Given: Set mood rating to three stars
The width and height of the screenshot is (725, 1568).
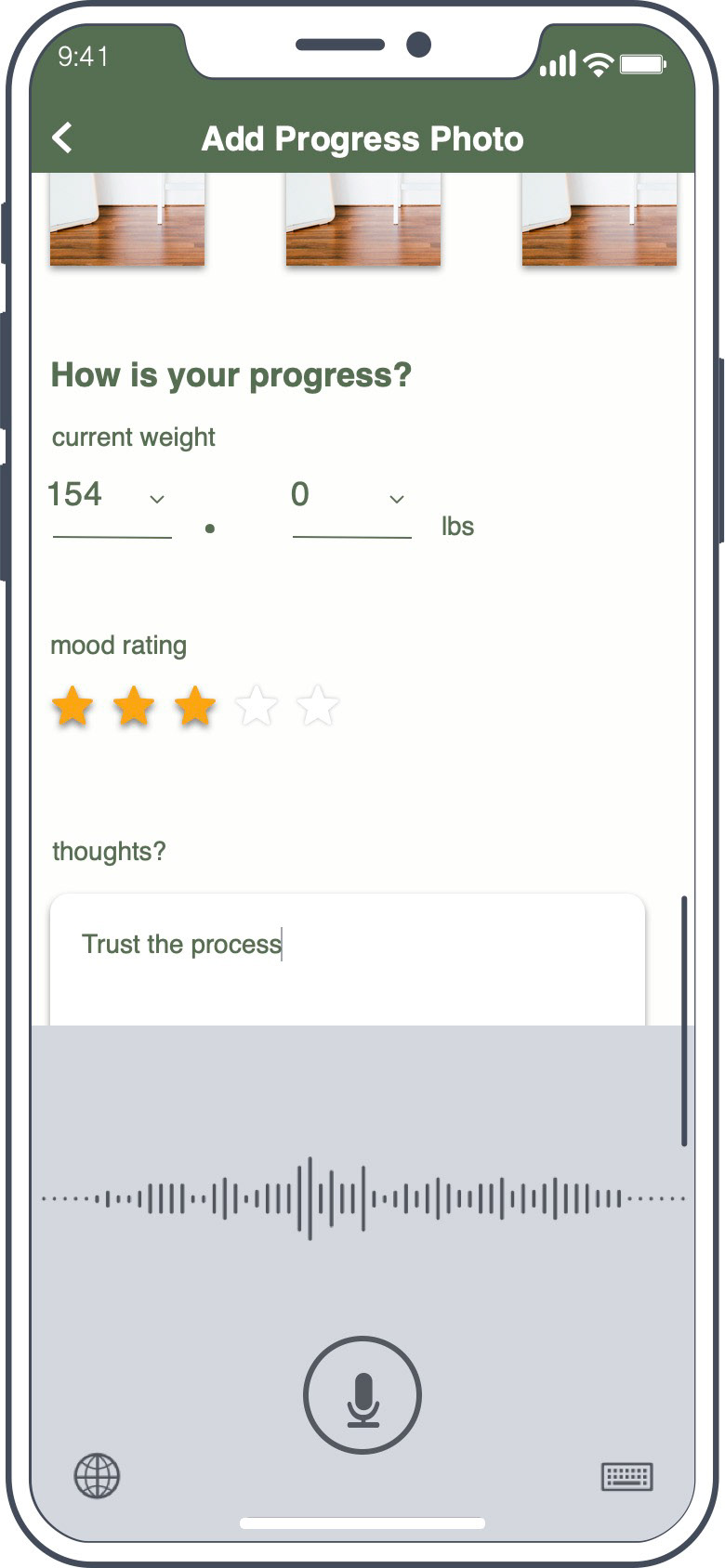Looking at the screenshot, I should pos(195,706).
